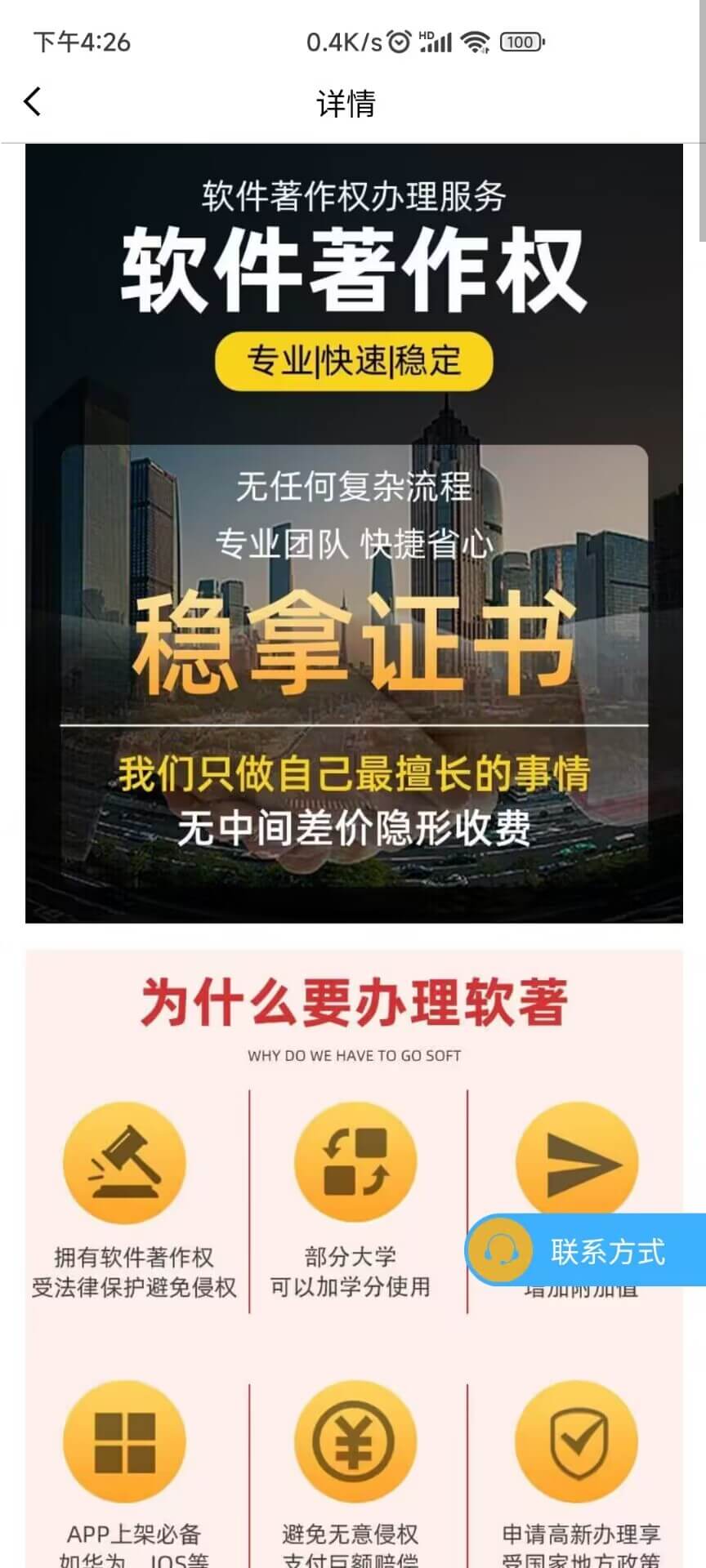Go back from the 详情 page
Image resolution: width=706 pixels, height=1568 pixels.
[33, 102]
